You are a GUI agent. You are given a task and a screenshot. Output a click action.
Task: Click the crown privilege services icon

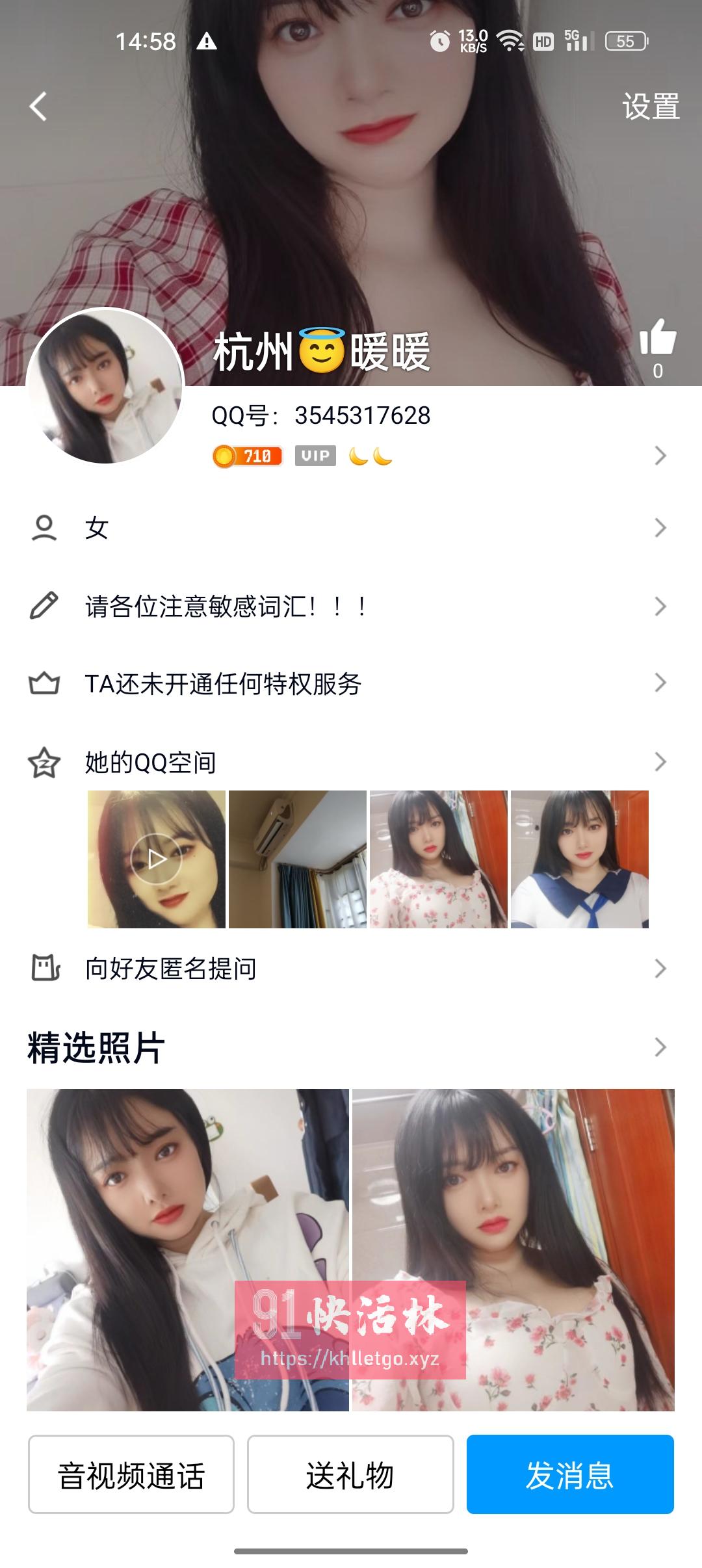[45, 682]
